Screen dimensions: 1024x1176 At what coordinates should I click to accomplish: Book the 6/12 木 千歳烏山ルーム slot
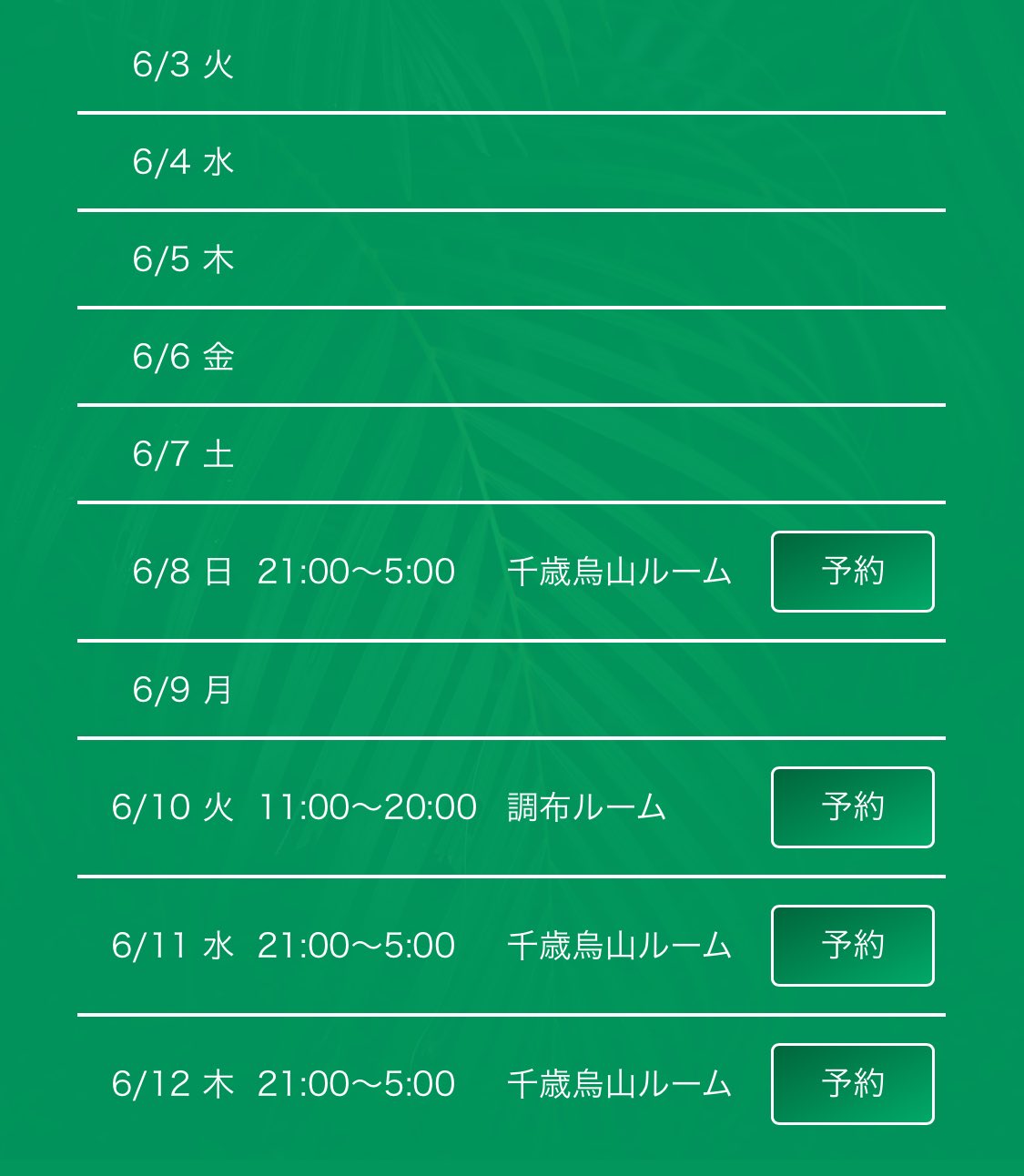coord(852,1084)
